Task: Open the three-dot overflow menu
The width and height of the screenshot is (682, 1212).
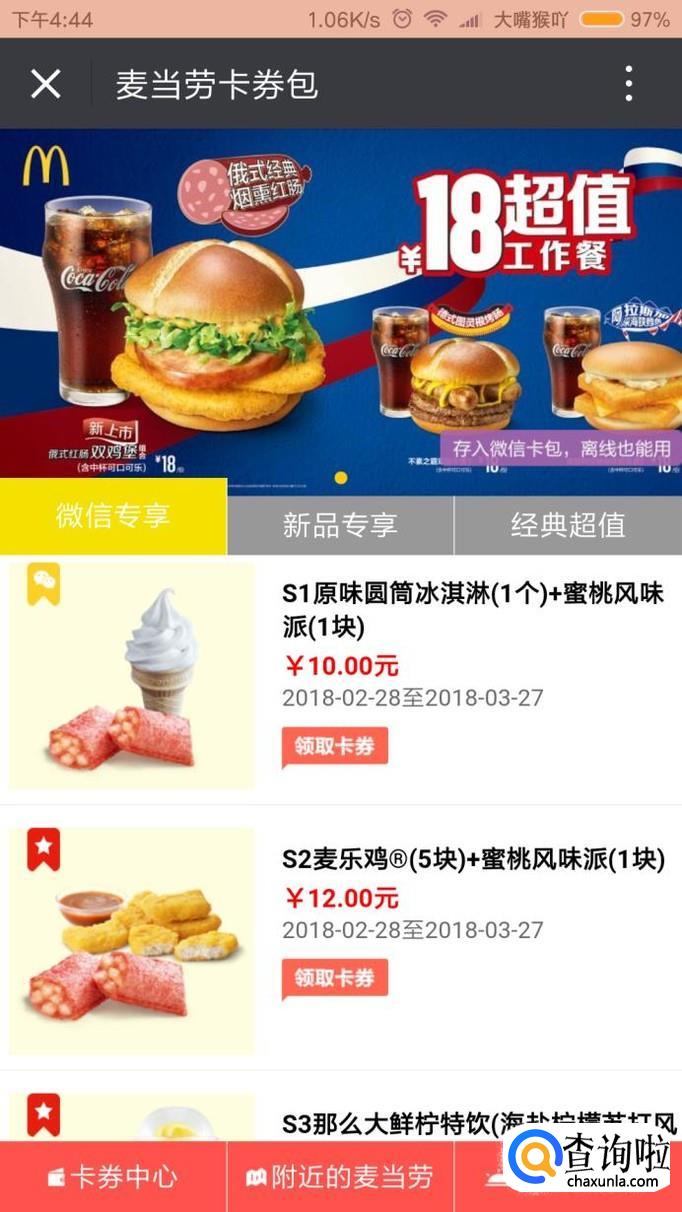Action: coord(628,84)
